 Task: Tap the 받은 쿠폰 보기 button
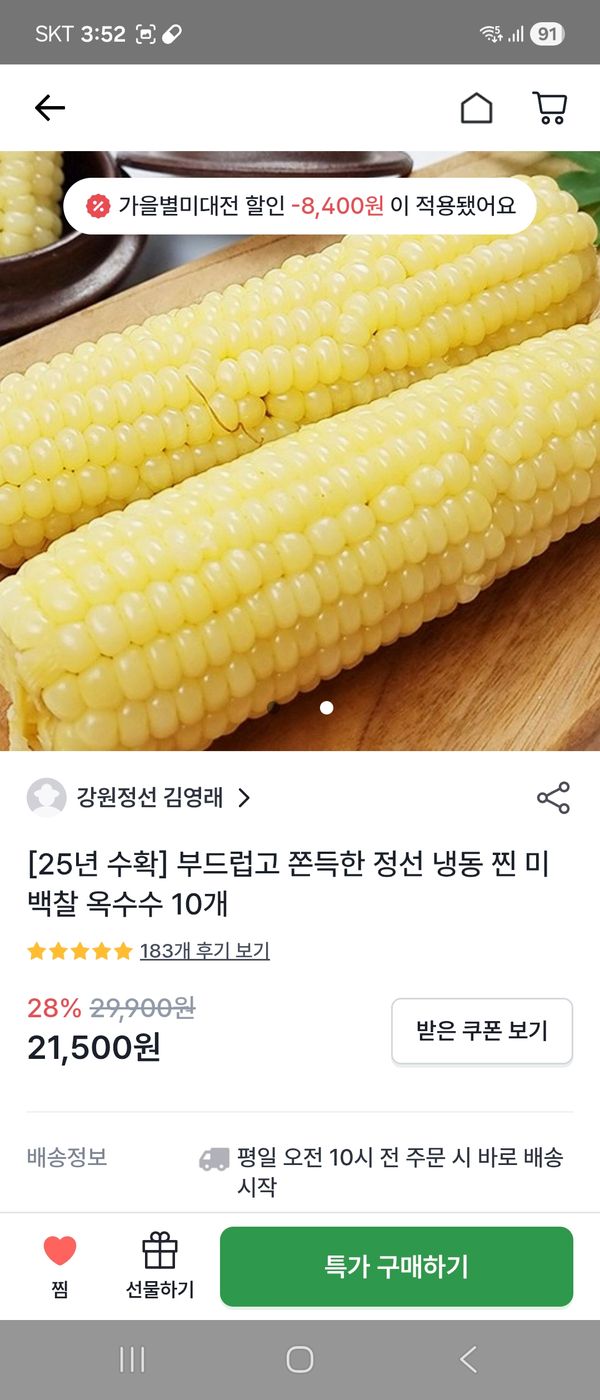(x=481, y=1031)
